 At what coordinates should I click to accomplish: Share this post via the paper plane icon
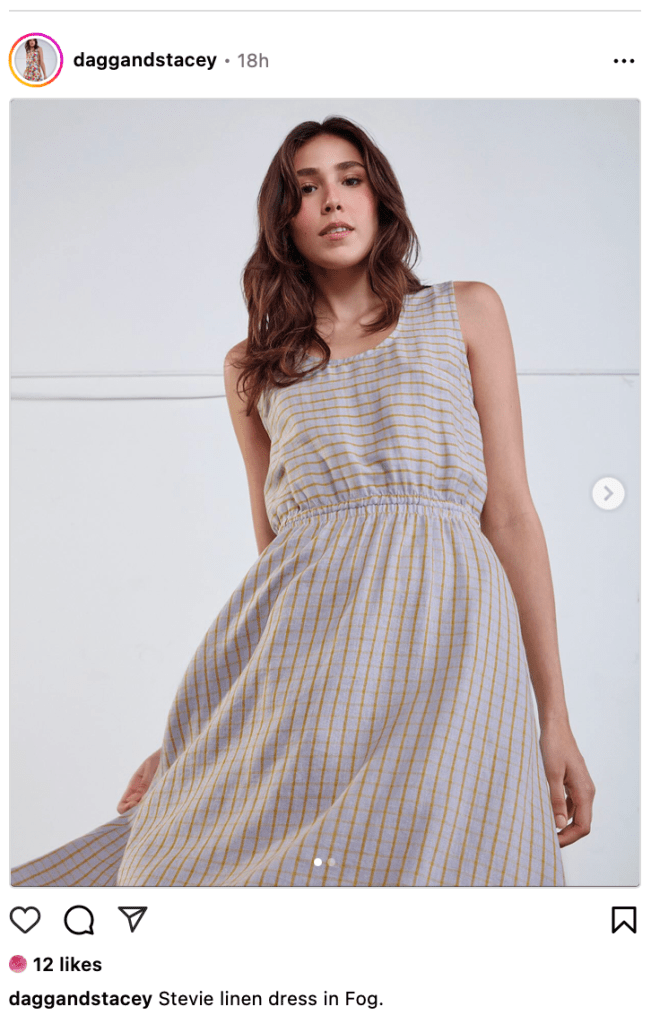click(x=133, y=919)
